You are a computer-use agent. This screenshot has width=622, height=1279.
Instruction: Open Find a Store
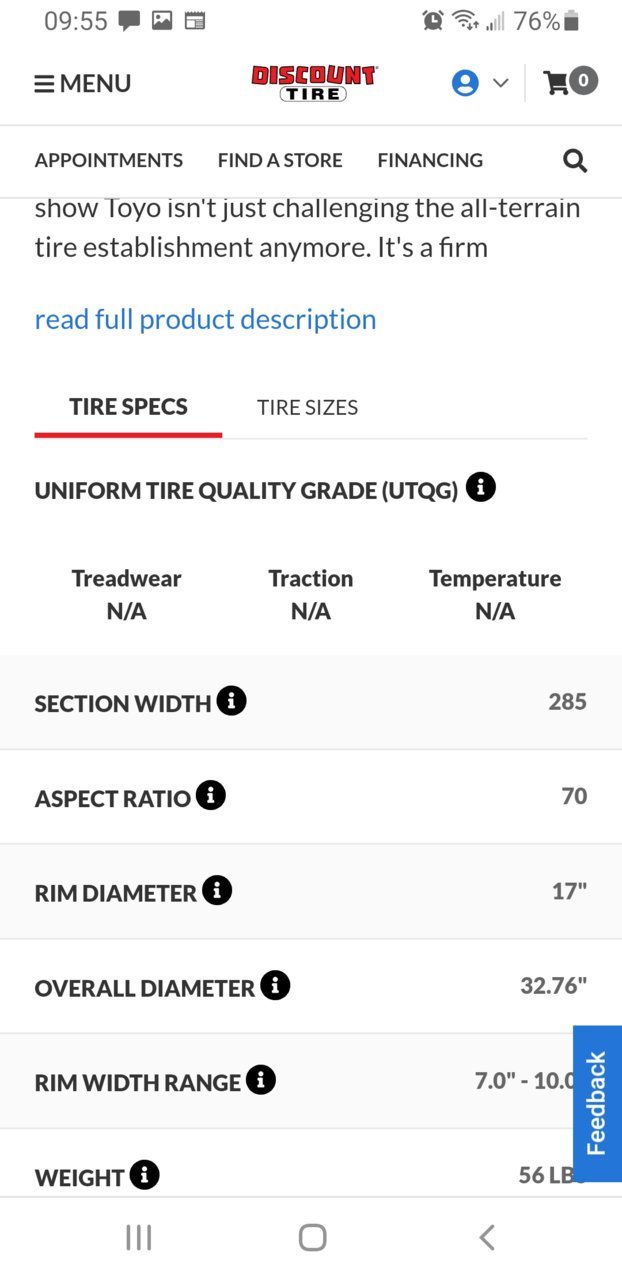280,160
